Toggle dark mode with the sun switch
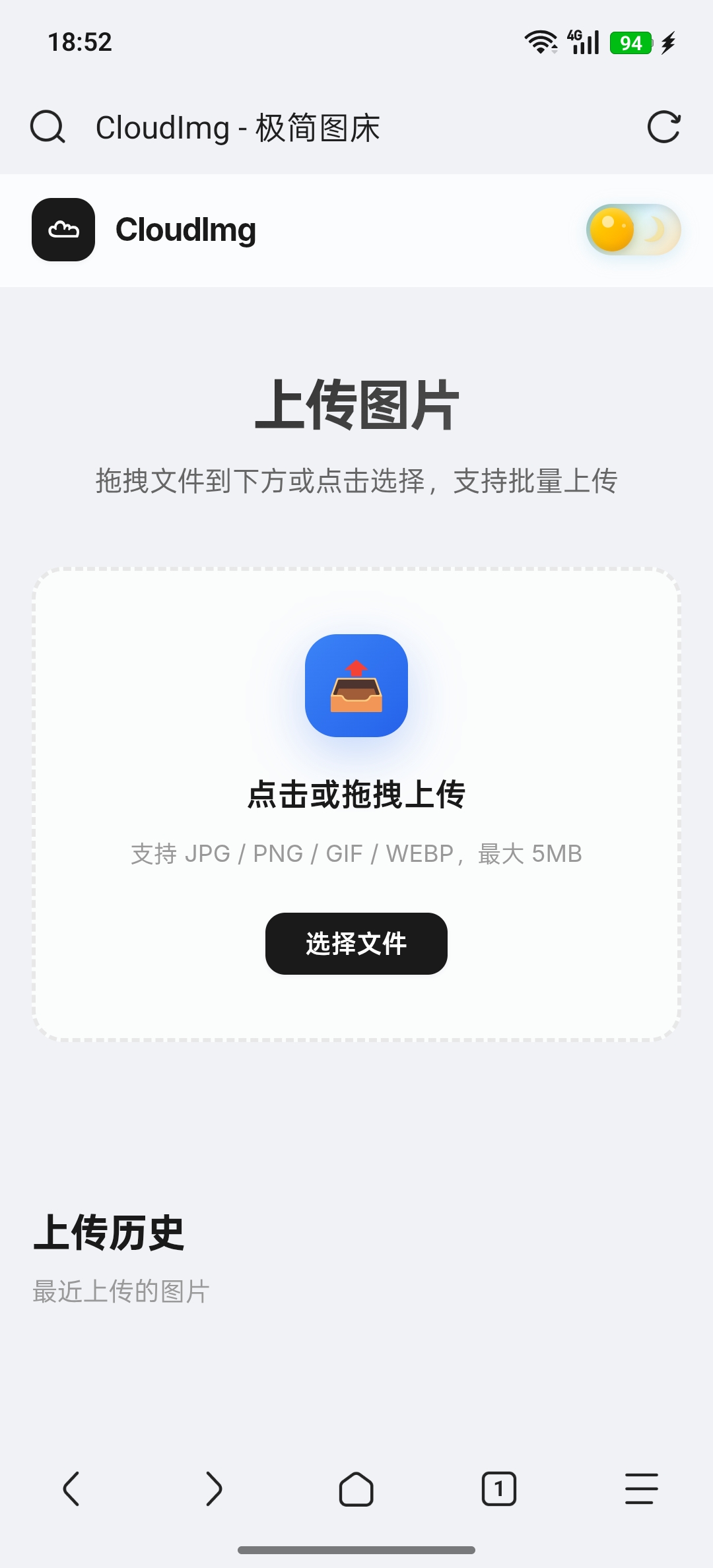This screenshot has width=713, height=1568. [611, 230]
